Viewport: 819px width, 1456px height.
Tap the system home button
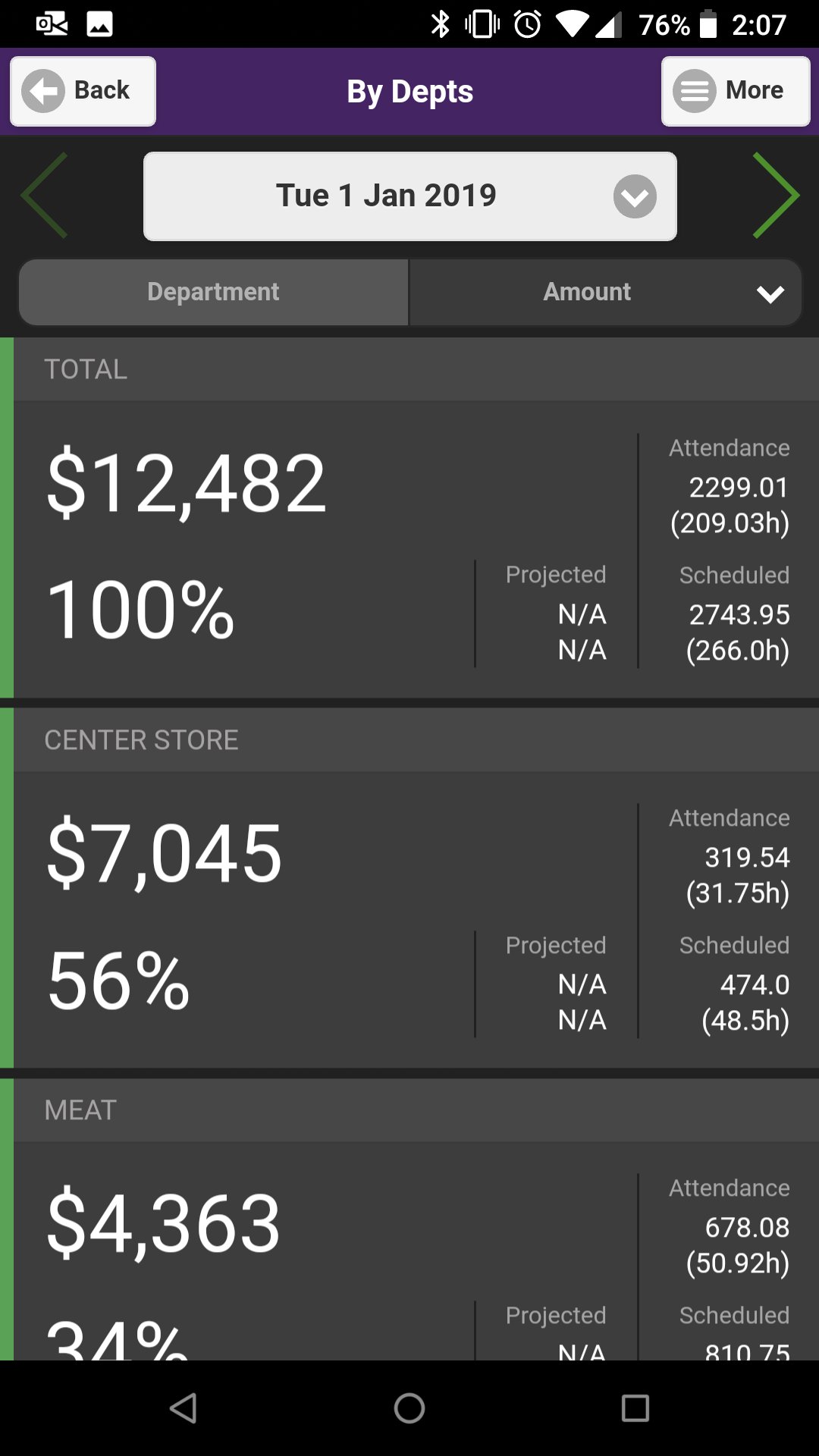pyautogui.click(x=409, y=1408)
